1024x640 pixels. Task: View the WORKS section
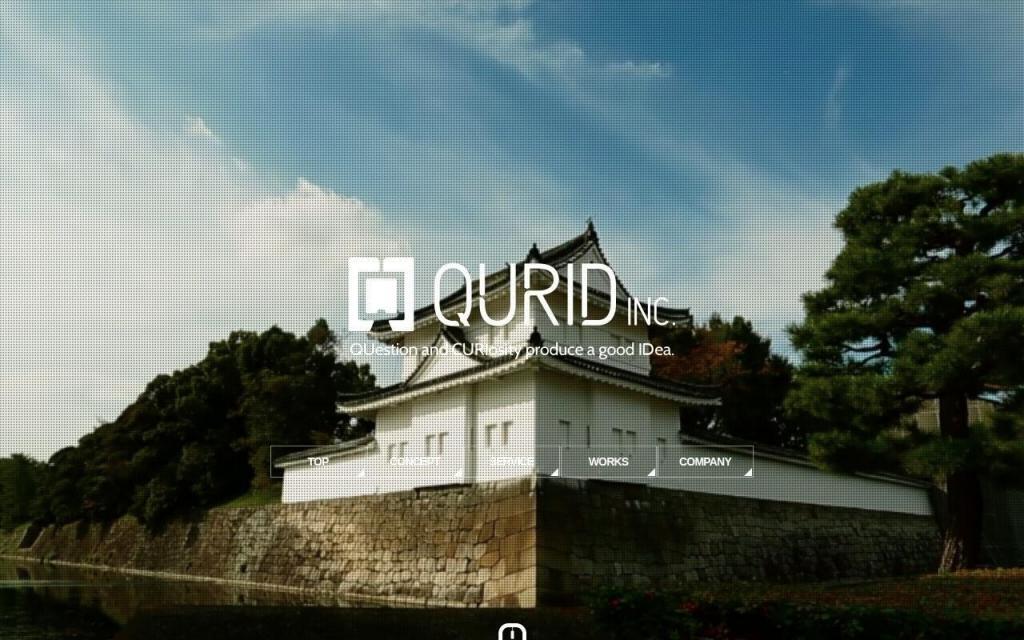[x=608, y=461]
